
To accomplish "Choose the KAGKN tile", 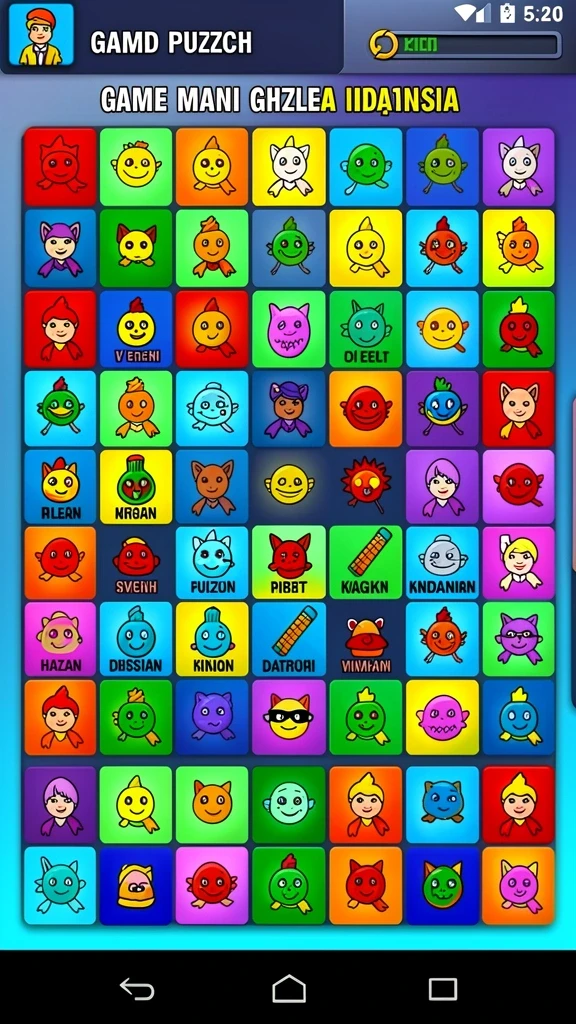I will [366, 563].
